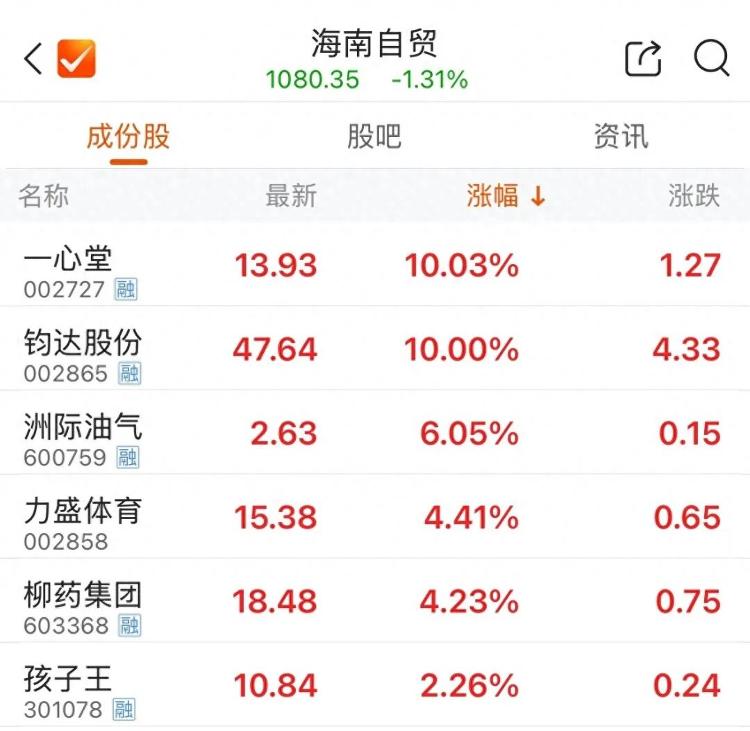Select the 成份股 tab

[128, 136]
